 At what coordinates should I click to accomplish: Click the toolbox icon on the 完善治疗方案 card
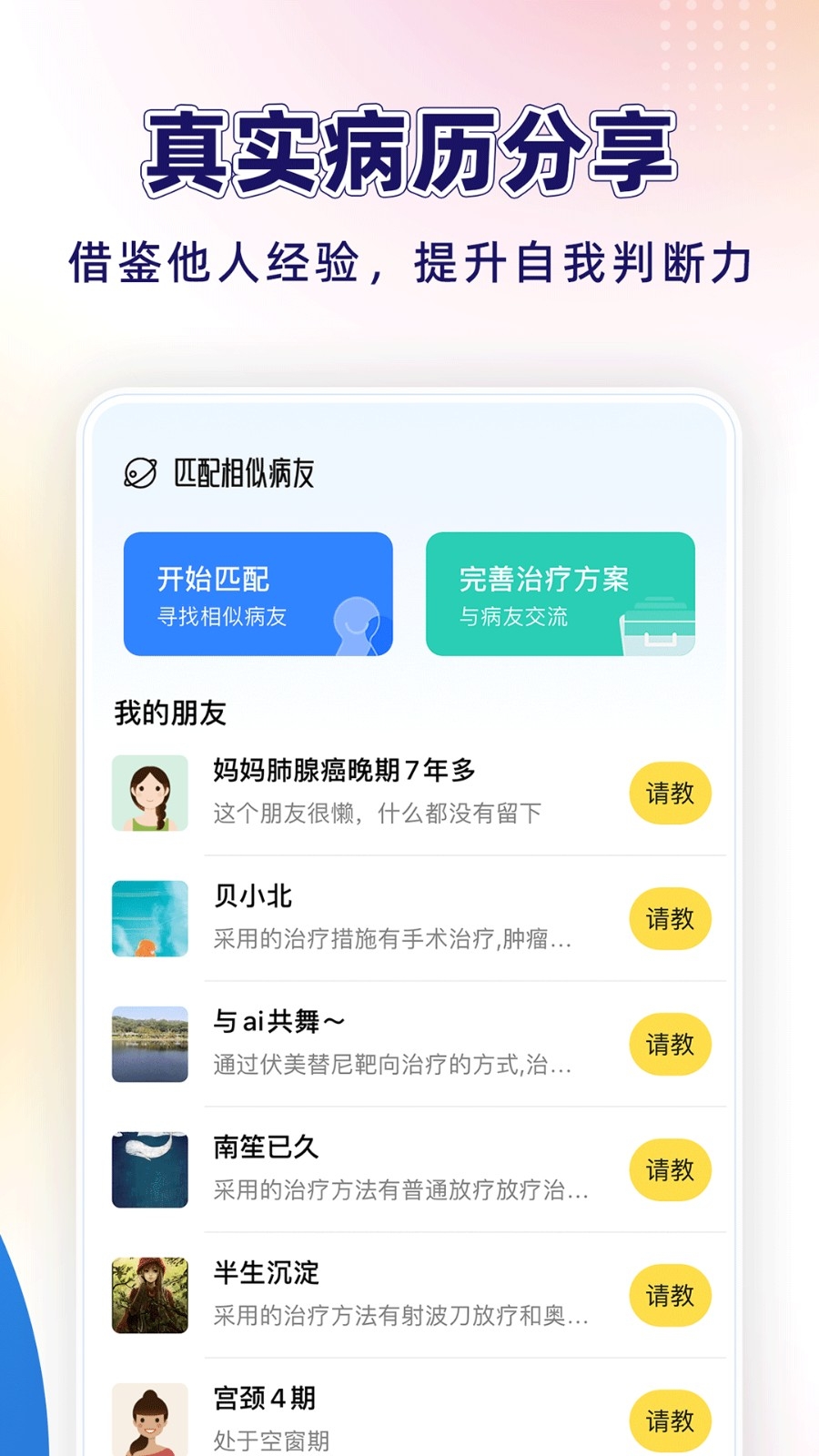click(x=657, y=628)
